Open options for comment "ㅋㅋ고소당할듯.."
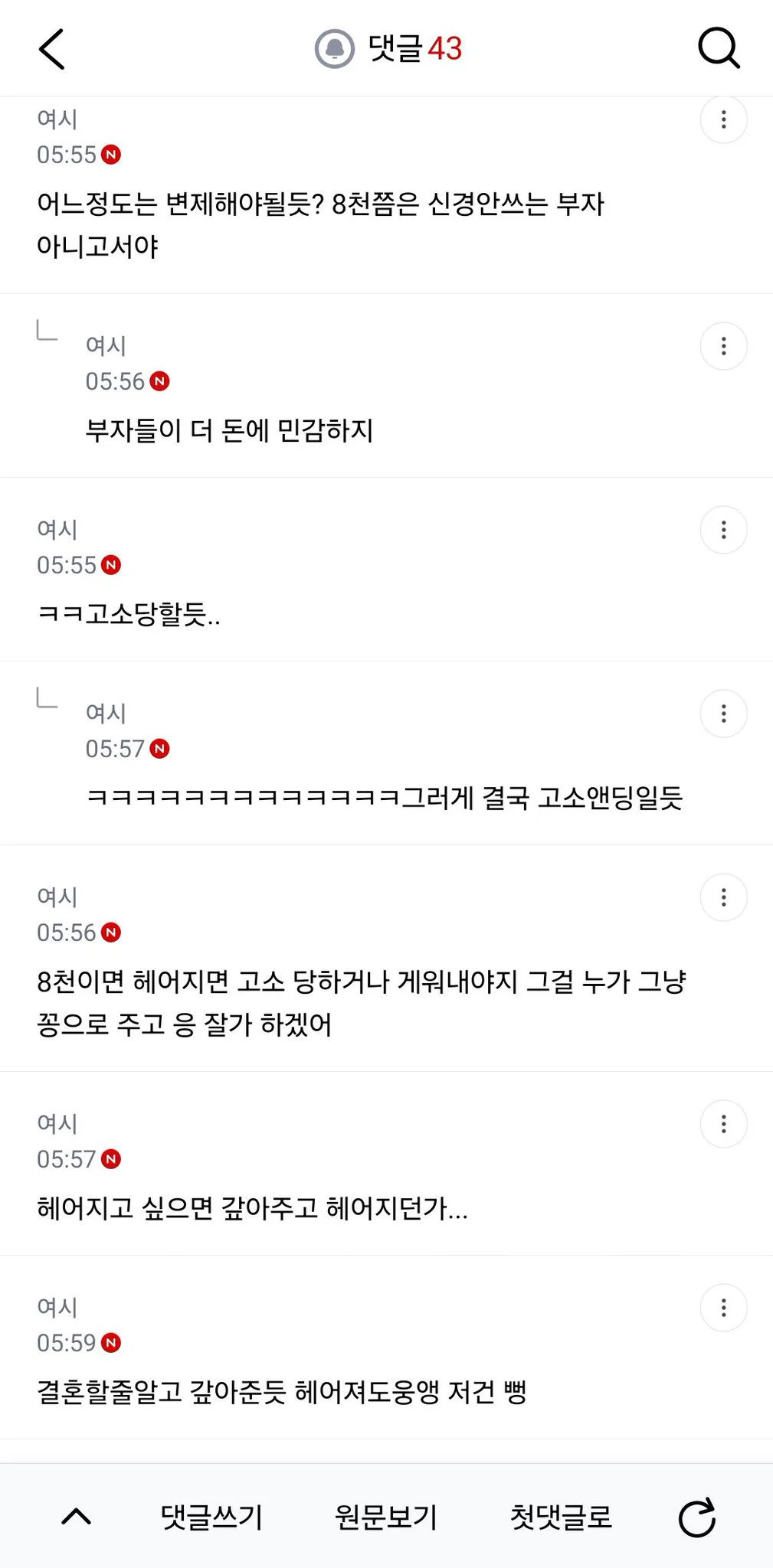This screenshot has width=773, height=1568. point(724,530)
